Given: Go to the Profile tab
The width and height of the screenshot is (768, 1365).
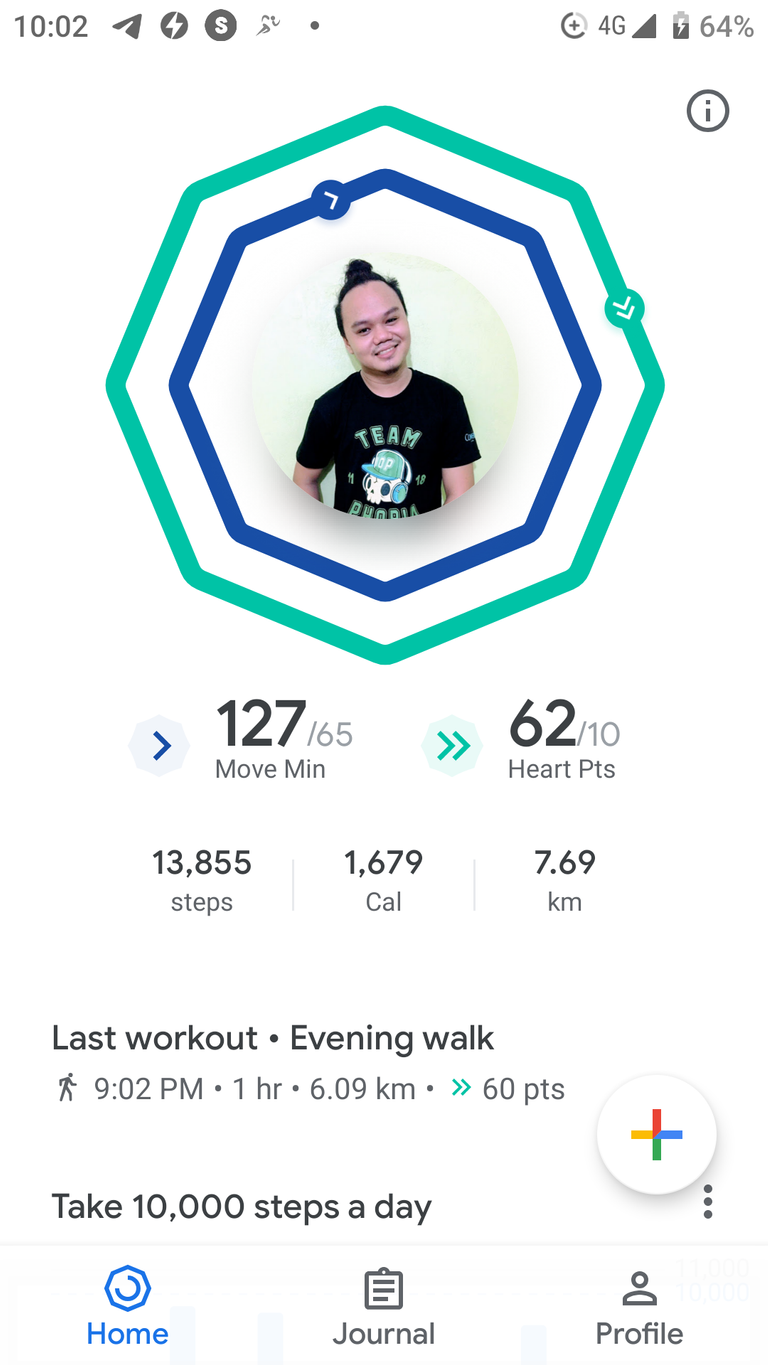Looking at the screenshot, I should [639, 1307].
